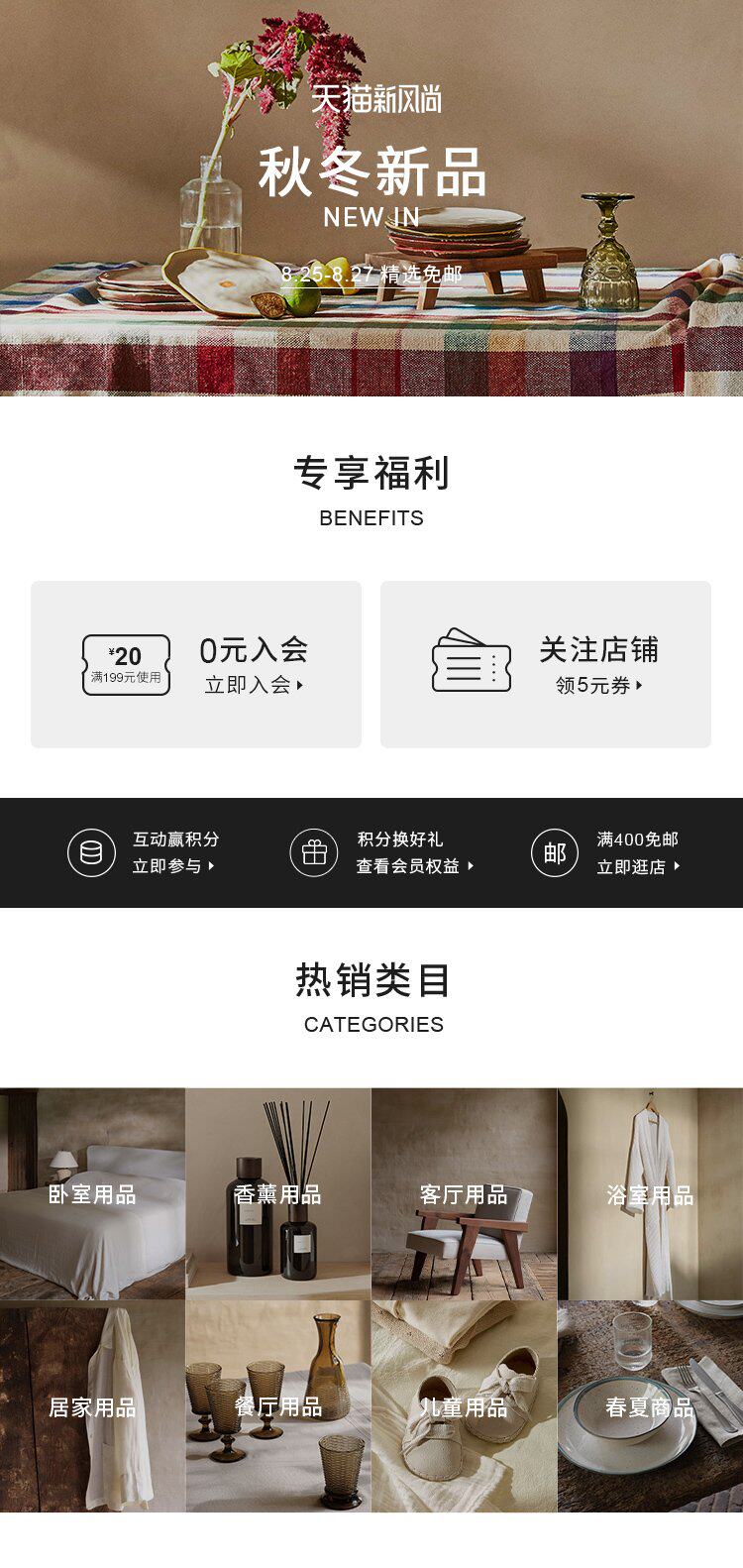Viewport: 743px width, 1568px height.
Task: Browse the 香薰用品 category
Action: (x=277, y=1194)
